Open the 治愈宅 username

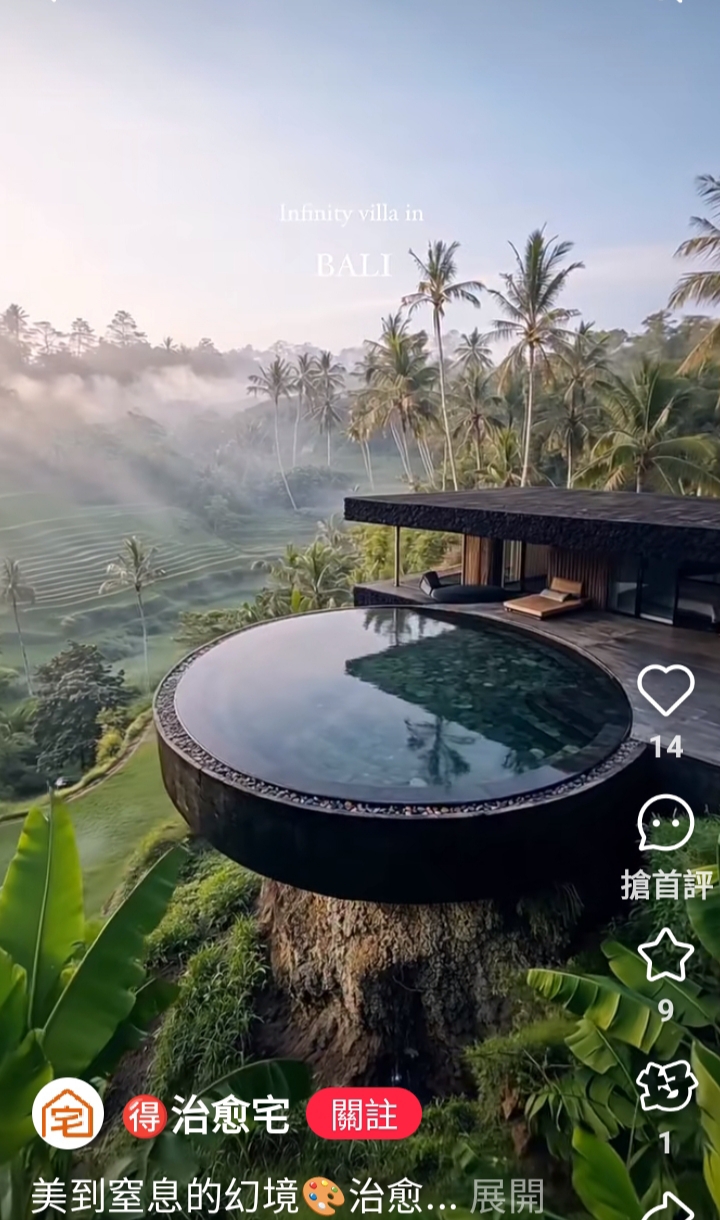pos(230,1115)
